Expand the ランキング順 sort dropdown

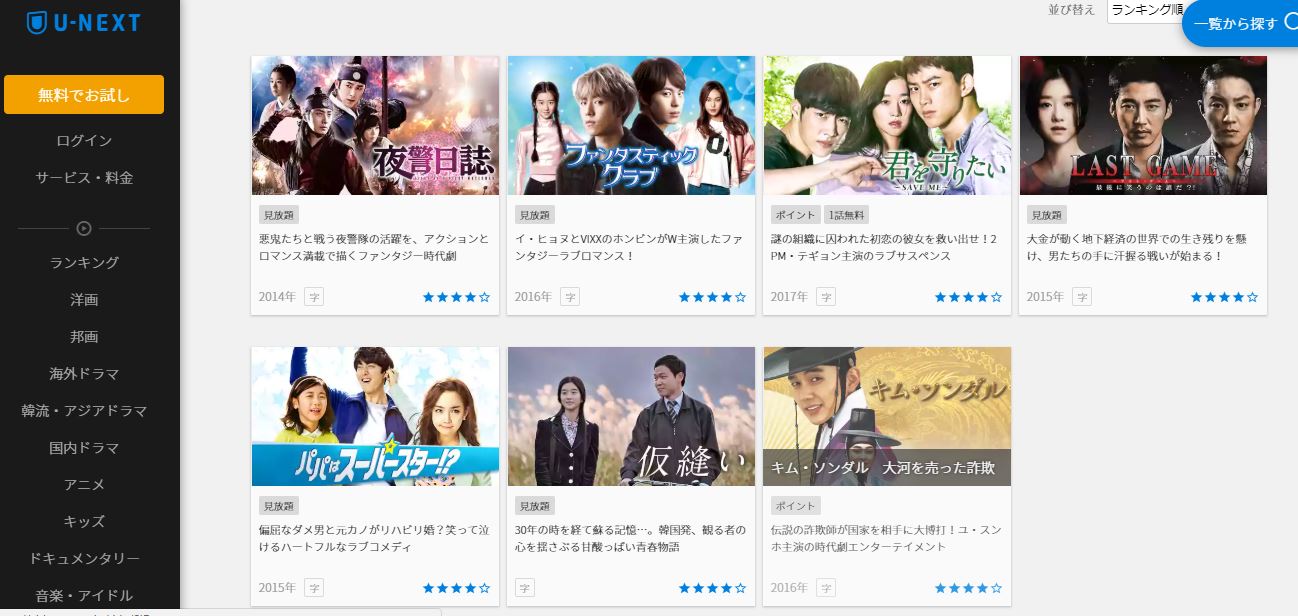(1145, 10)
